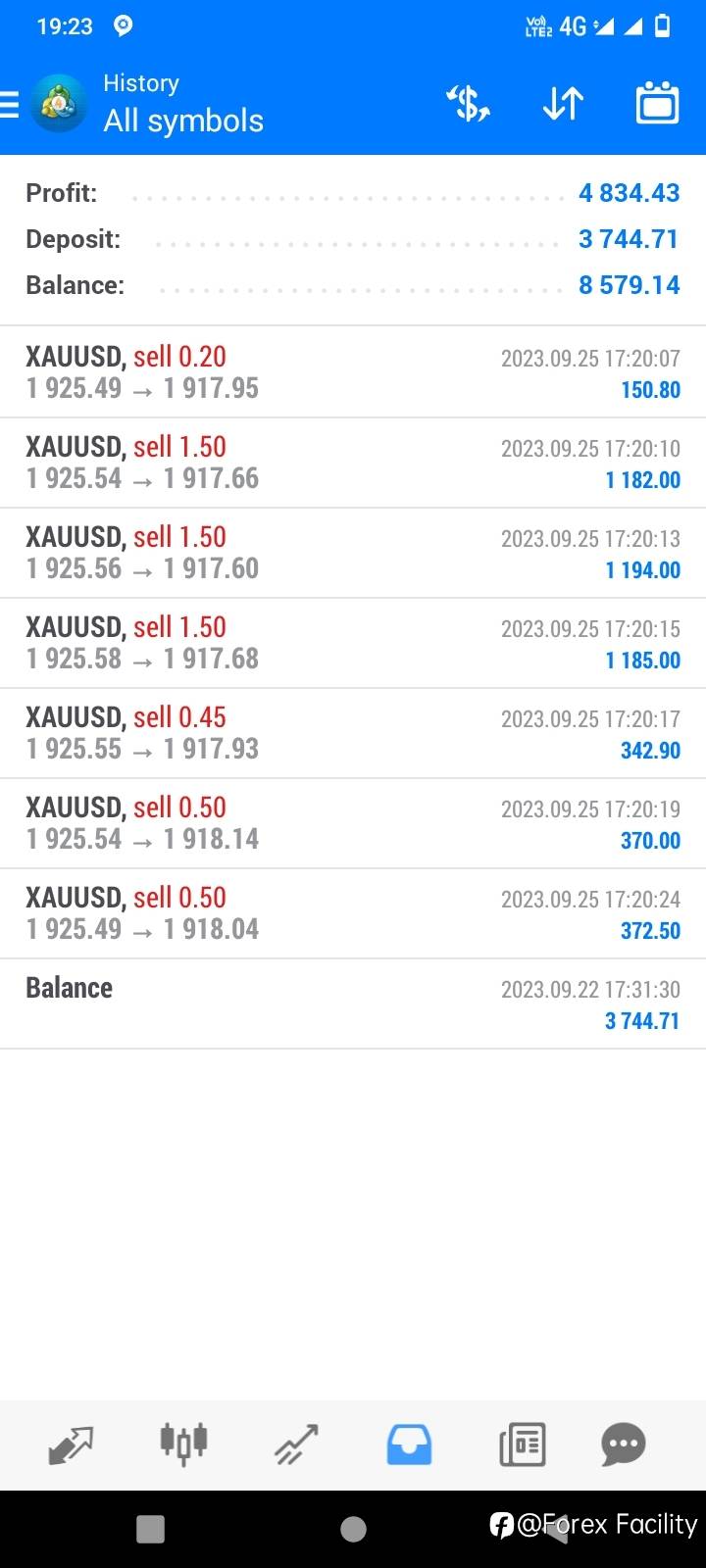This screenshot has width=706, height=1568.
Task: Open the hamburger drawer menu
Action: 10,104
